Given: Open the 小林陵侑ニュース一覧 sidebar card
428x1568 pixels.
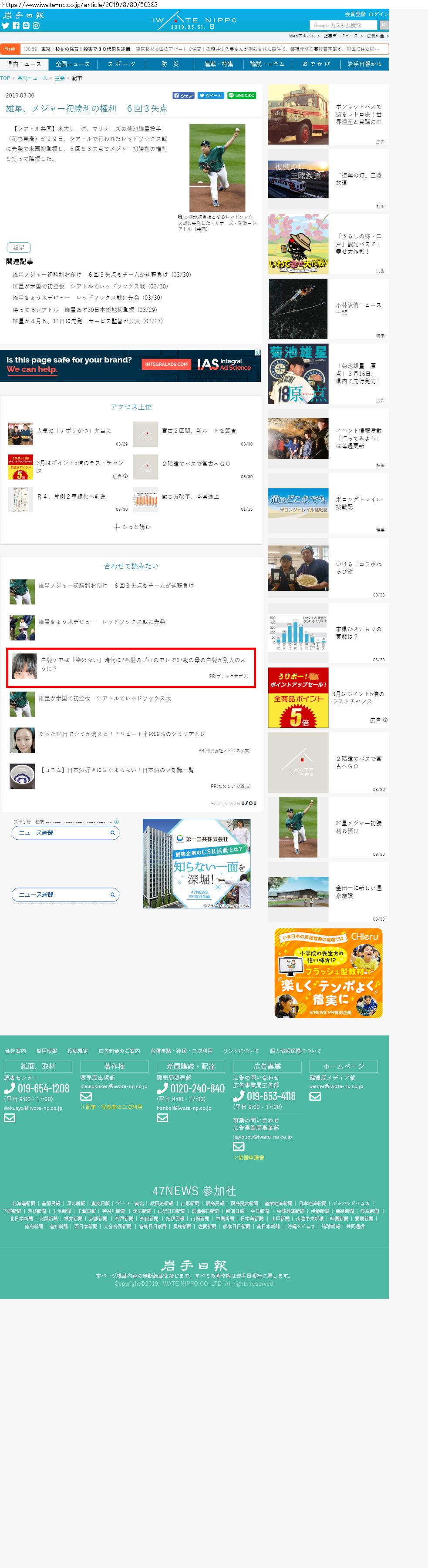Looking at the screenshot, I should [x=328, y=309].
